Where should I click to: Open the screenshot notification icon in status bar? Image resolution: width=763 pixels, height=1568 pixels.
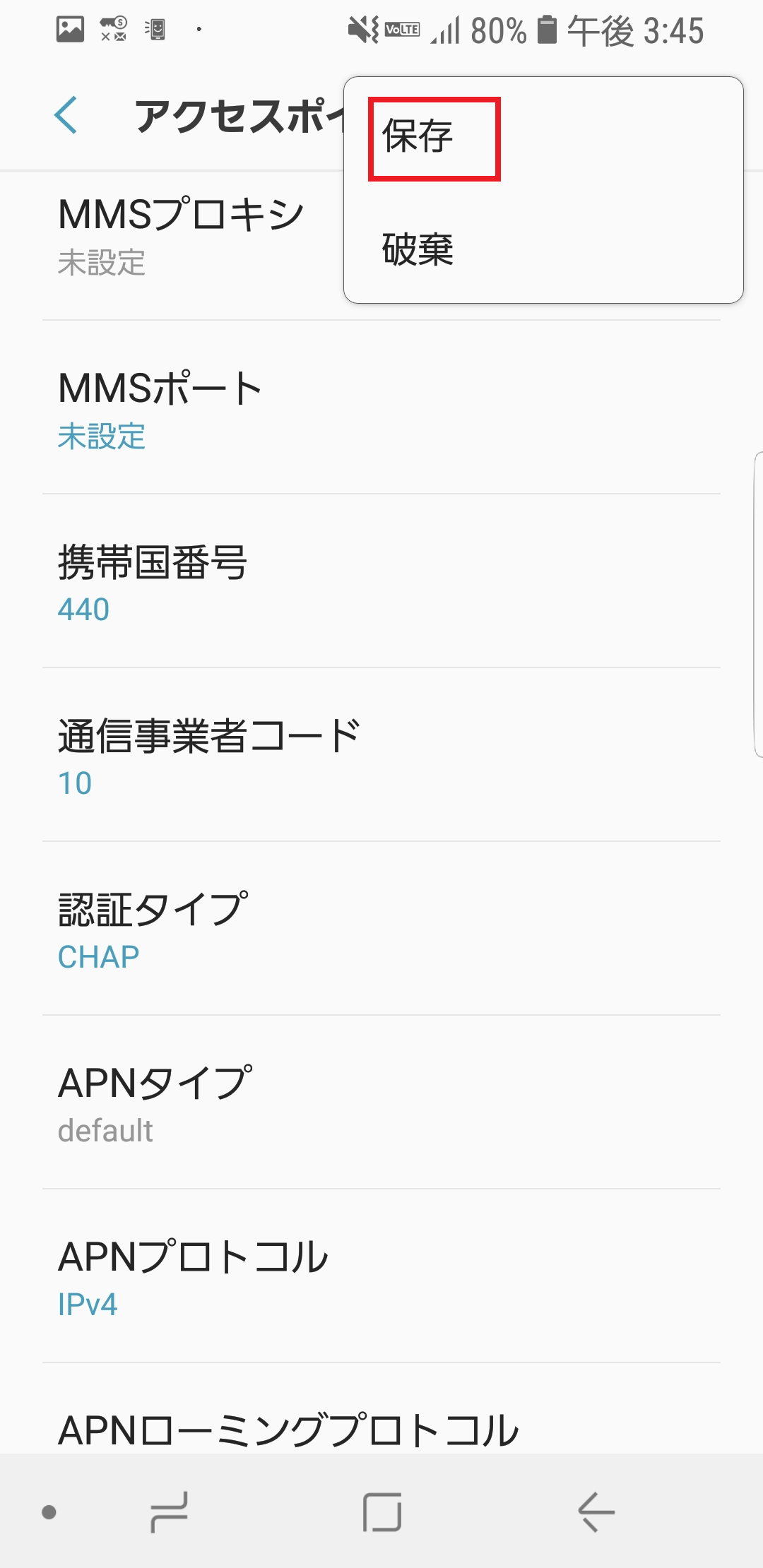pos(69,30)
